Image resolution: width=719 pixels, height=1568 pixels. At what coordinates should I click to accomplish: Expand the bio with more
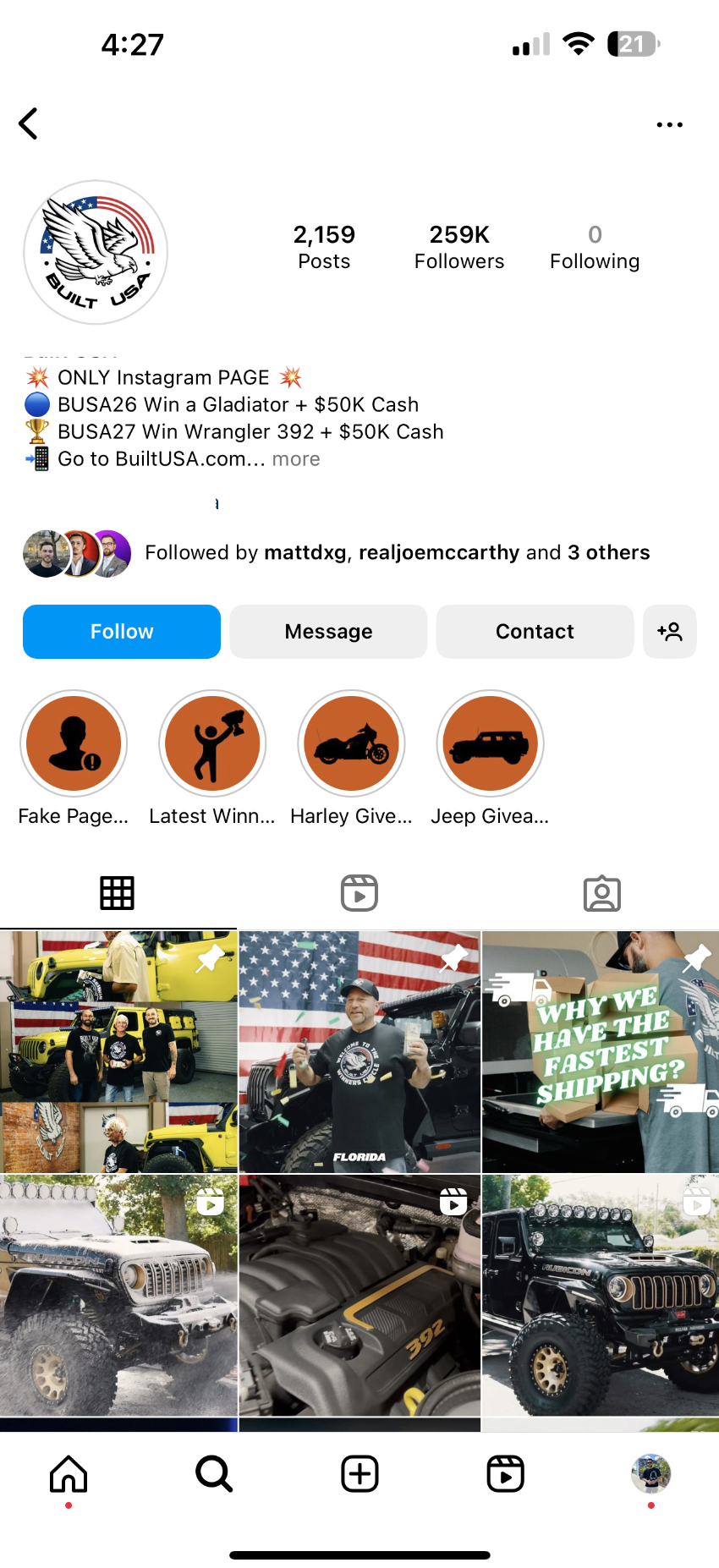296,459
